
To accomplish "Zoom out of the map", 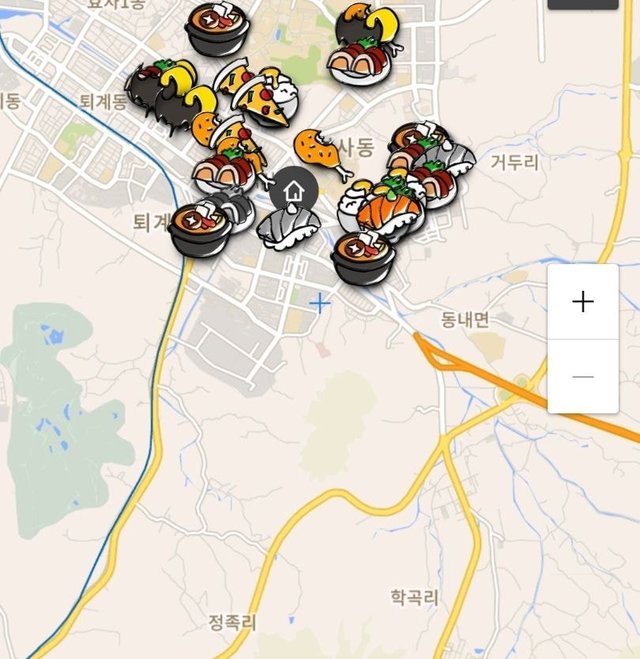I will pos(583,377).
